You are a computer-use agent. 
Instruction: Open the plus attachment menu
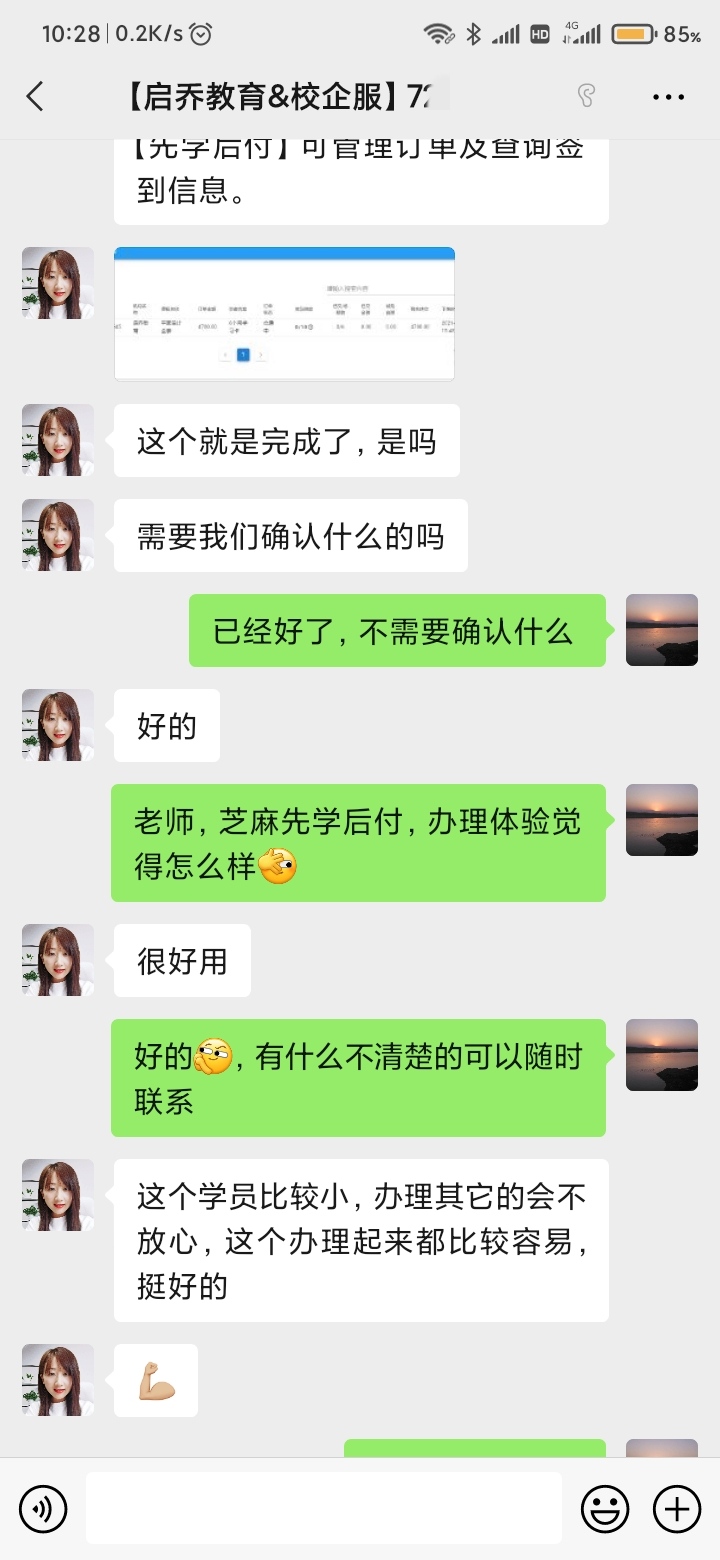tap(677, 1507)
